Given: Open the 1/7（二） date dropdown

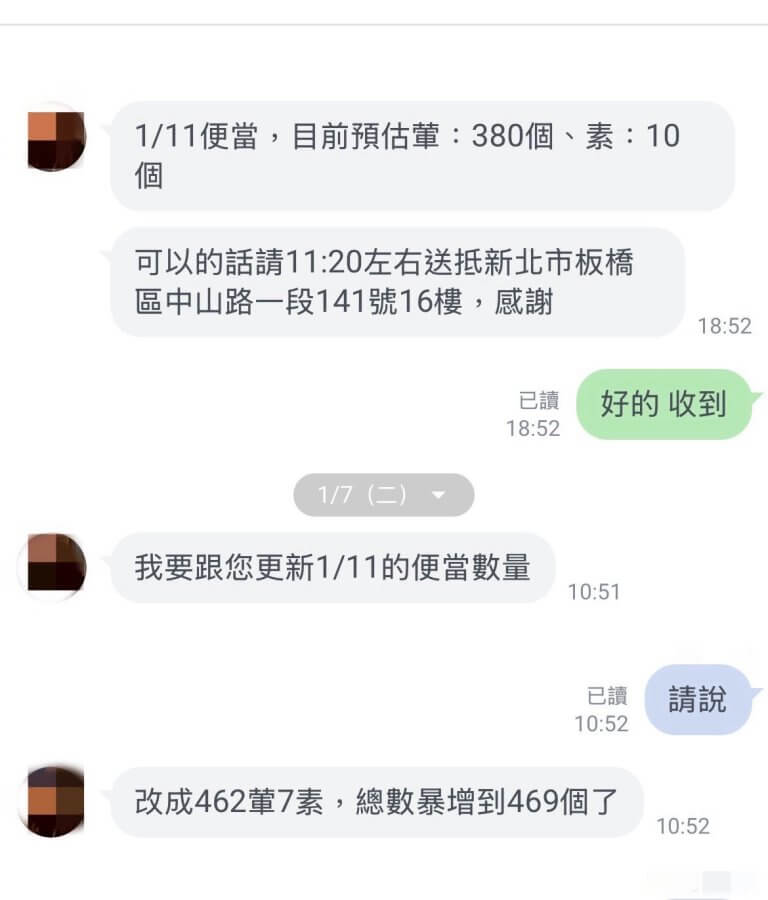Looking at the screenshot, I should tap(383, 495).
